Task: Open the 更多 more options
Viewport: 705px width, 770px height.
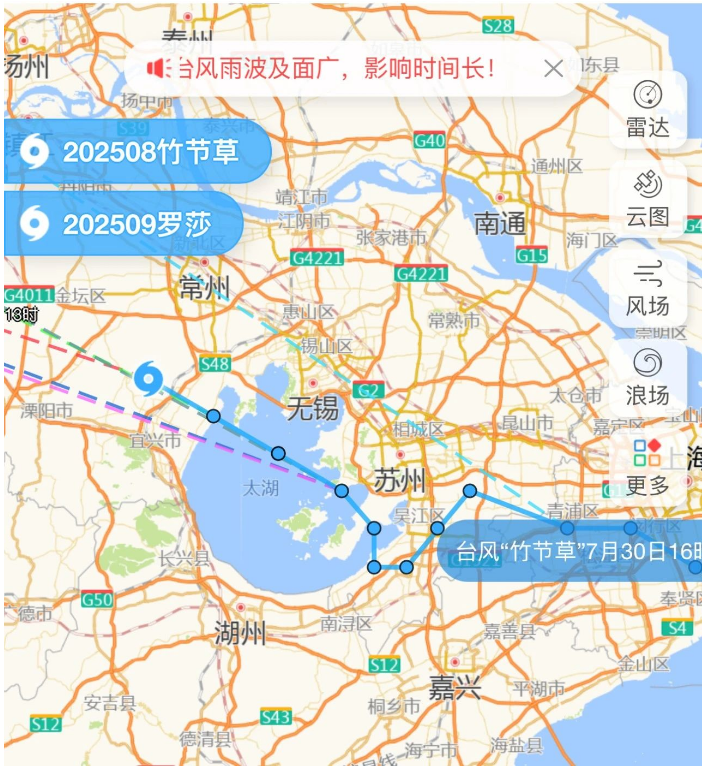Action: click(x=648, y=467)
